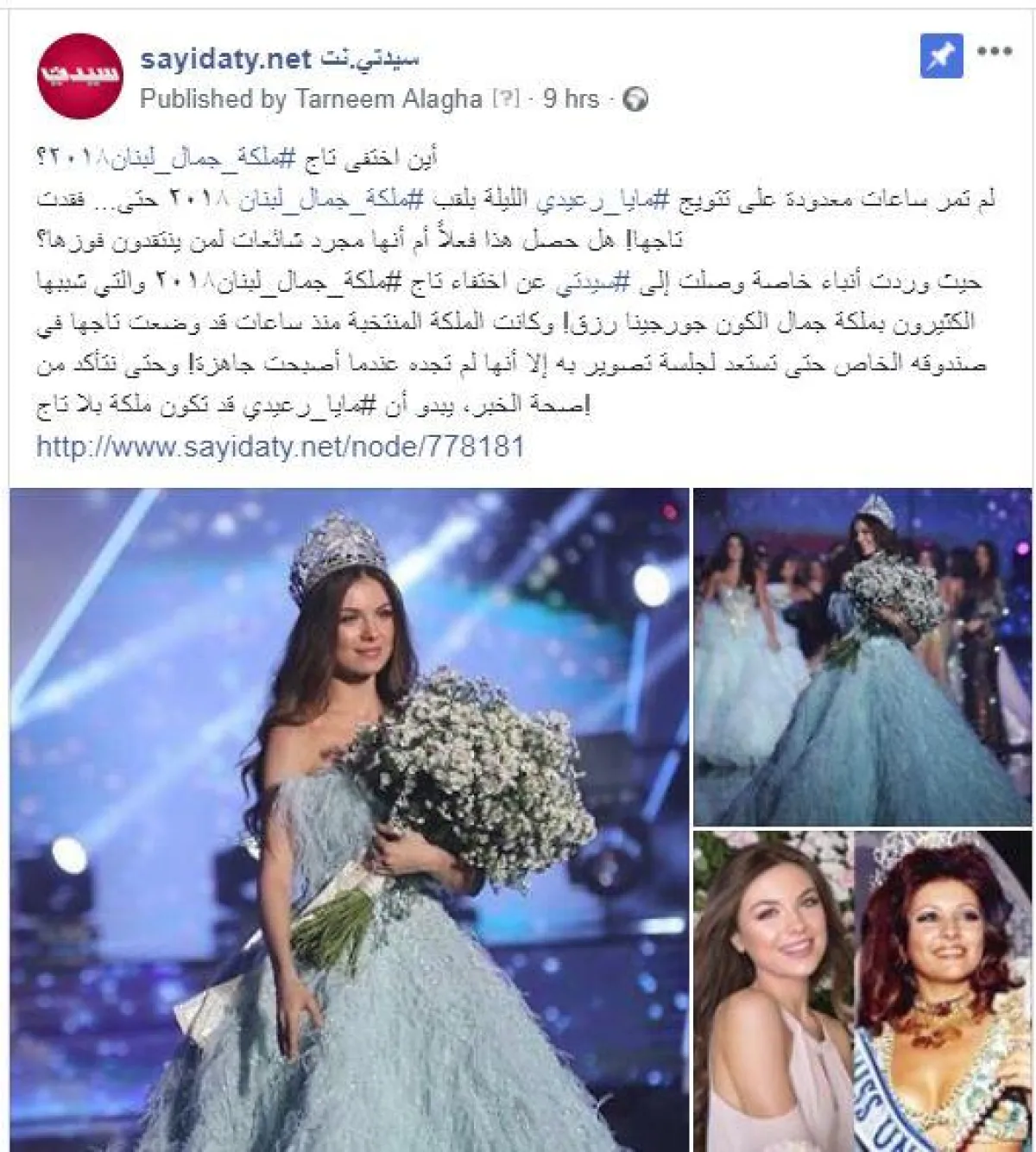Image resolution: width=1036 pixels, height=1152 pixels.
Task: Open the post's three-dot options menu
Action: pos(995,52)
